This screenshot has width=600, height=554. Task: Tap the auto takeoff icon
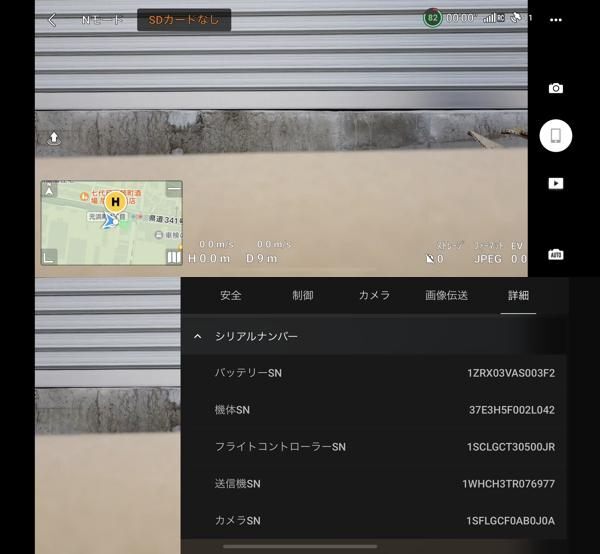click(54, 139)
